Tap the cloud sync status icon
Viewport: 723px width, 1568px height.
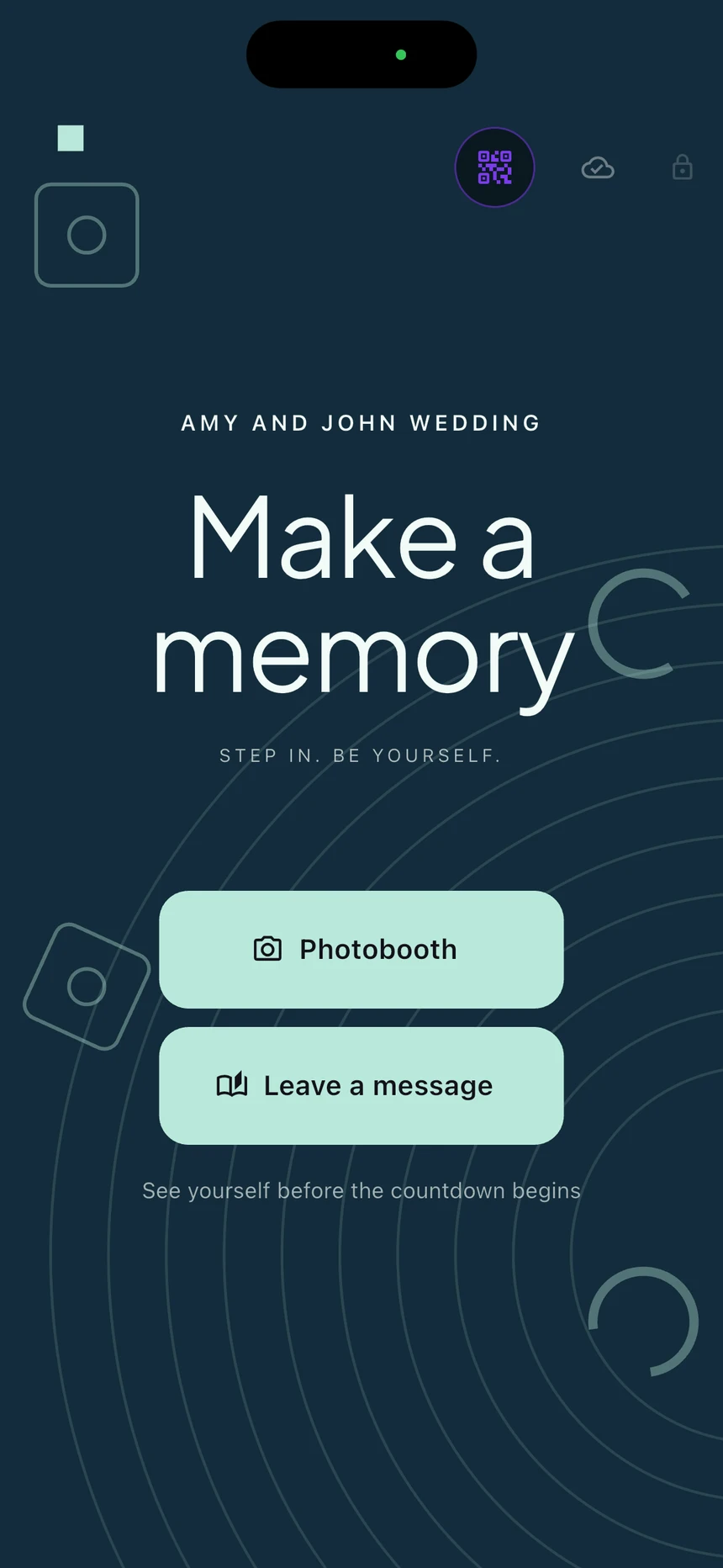coord(598,168)
